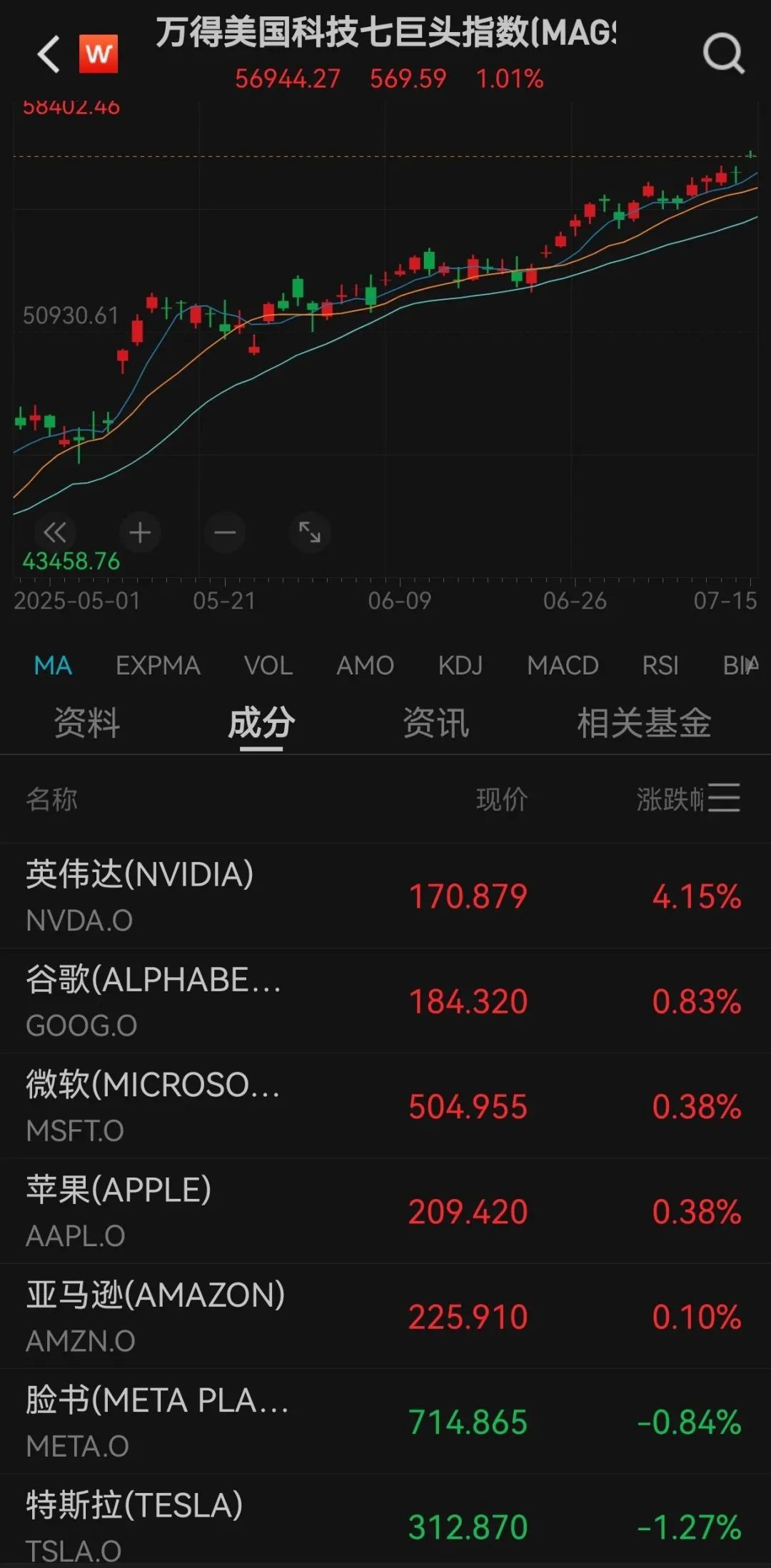Open the search magnifier icon
The image size is (771, 1568).
tap(723, 54)
